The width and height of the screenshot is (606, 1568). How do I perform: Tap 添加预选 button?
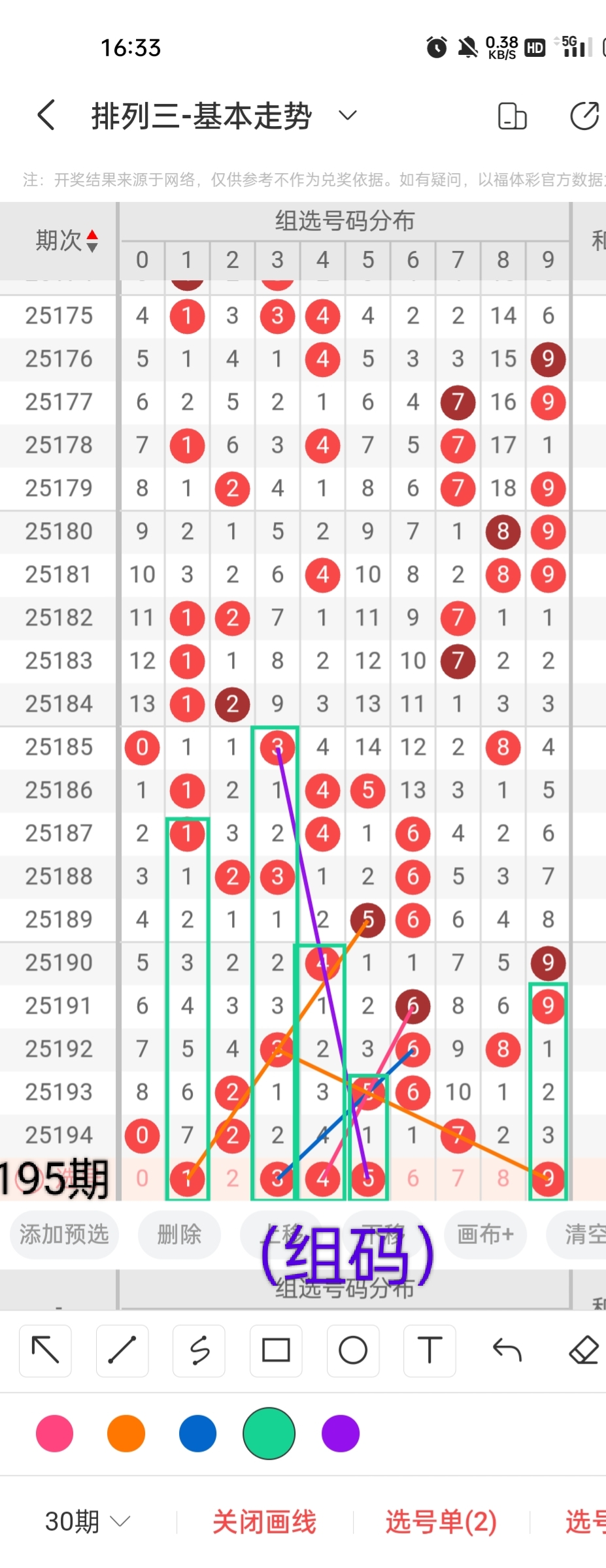64,1234
